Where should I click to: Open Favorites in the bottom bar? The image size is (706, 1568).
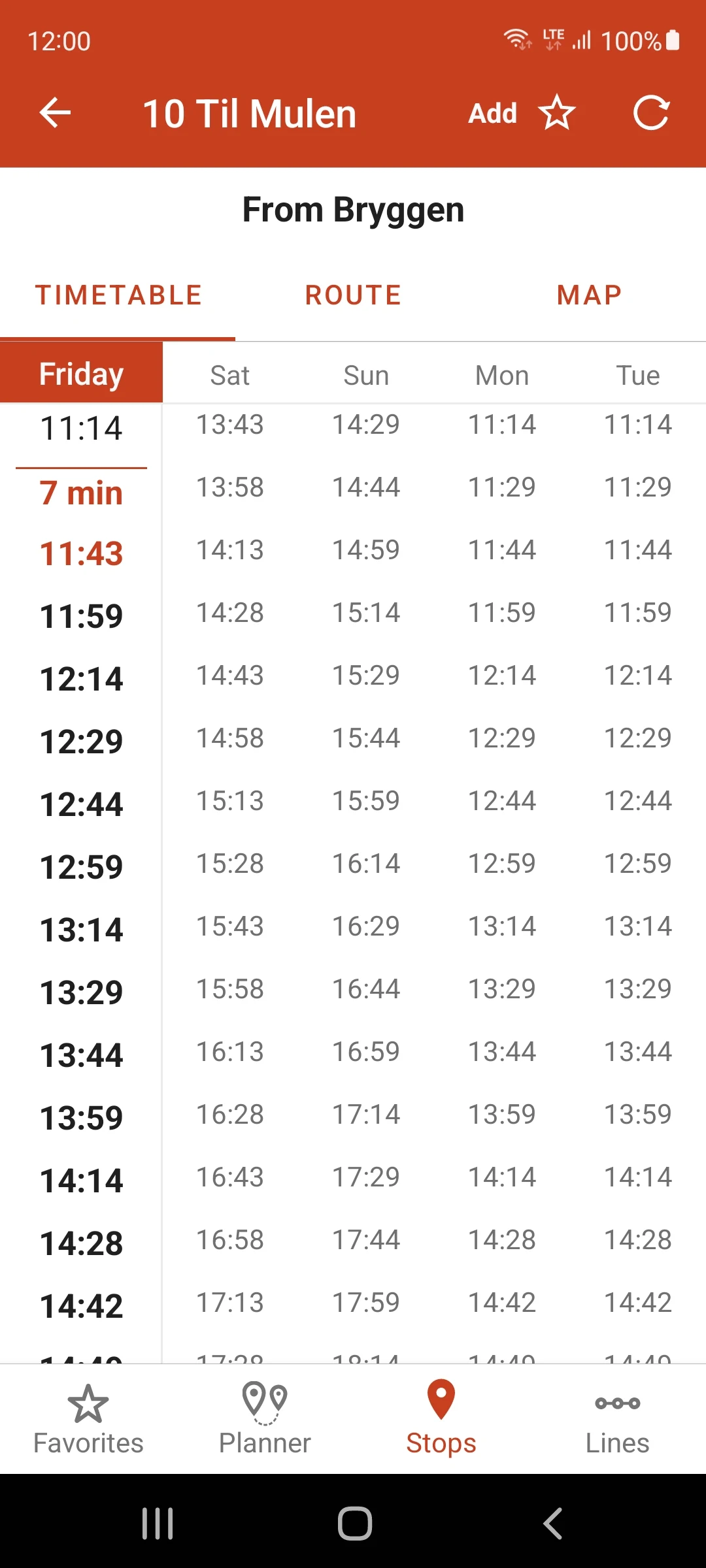click(x=88, y=1419)
